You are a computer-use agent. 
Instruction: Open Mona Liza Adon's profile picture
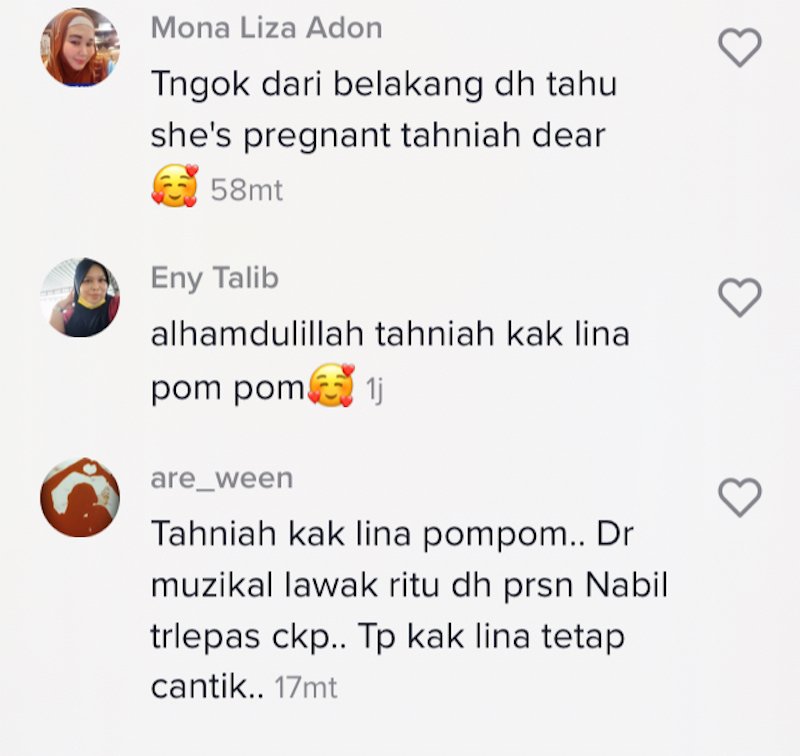(x=80, y=47)
